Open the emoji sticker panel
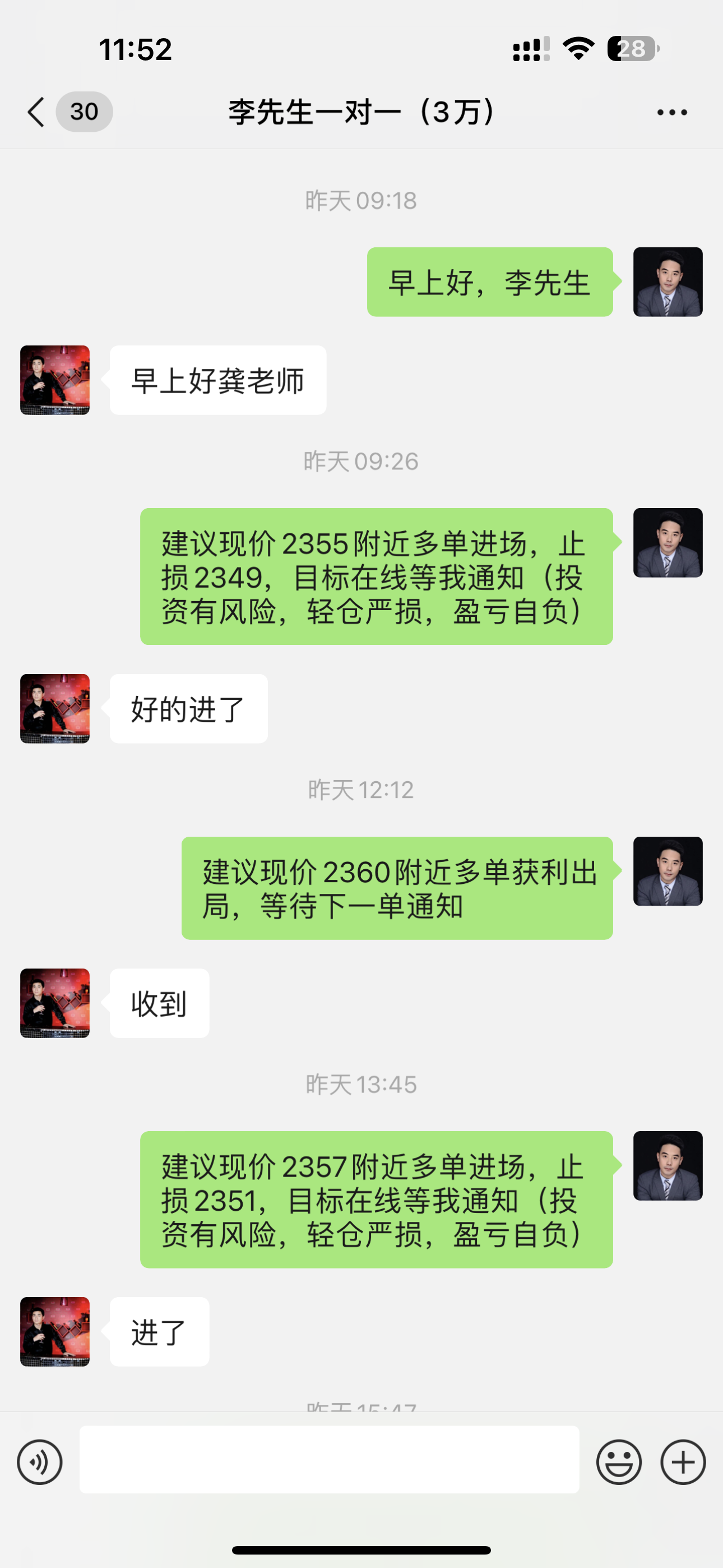Image resolution: width=723 pixels, height=1568 pixels. (x=619, y=1462)
